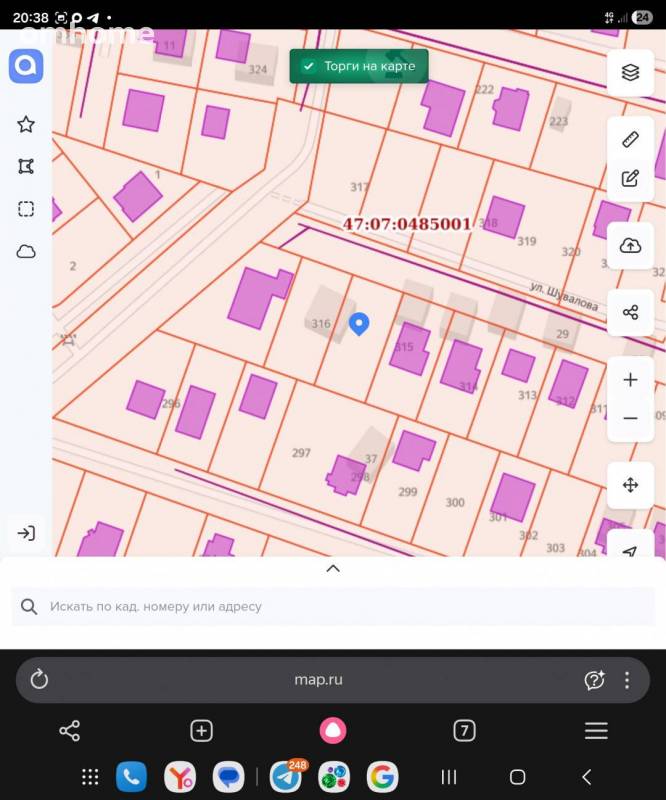
Task: Zoom out of the map
Action: pyautogui.click(x=630, y=419)
